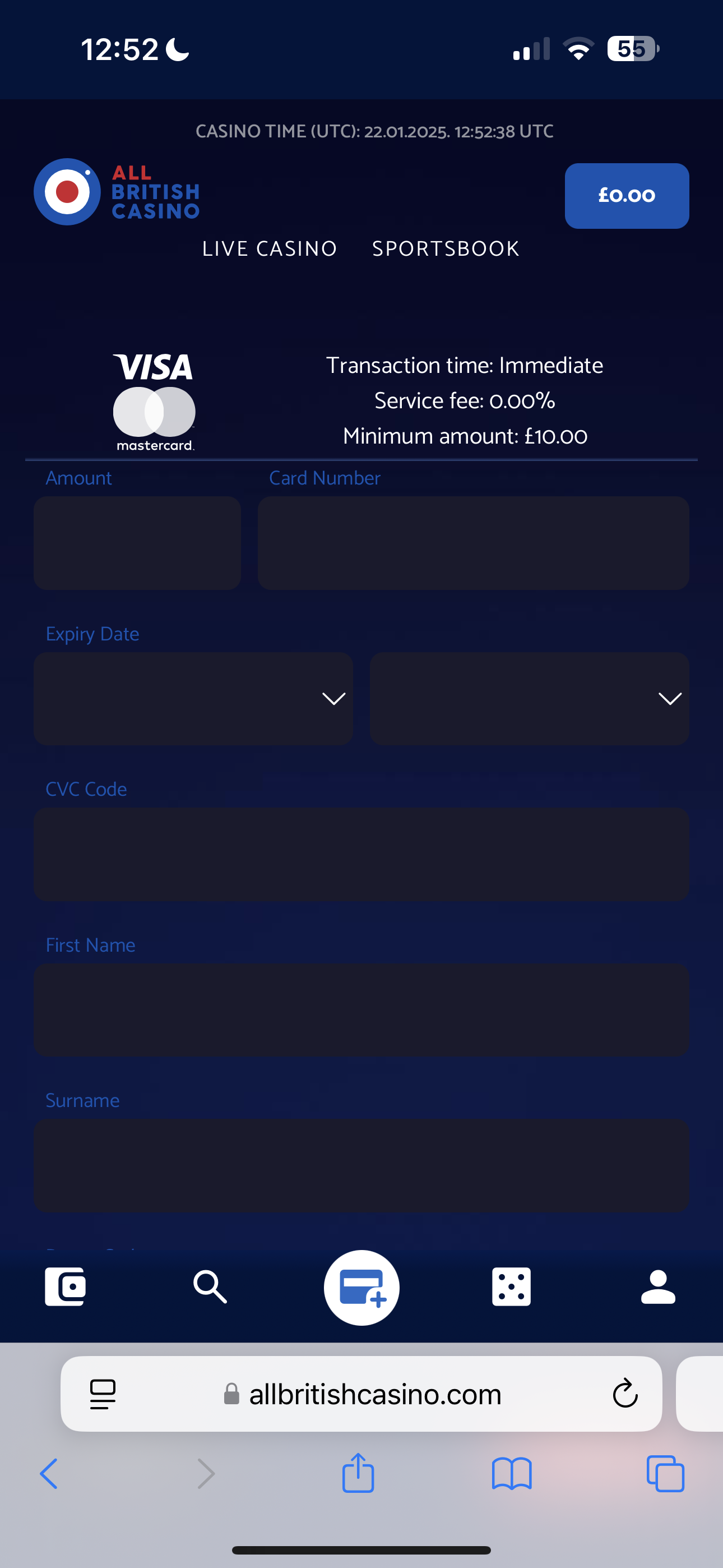This screenshot has height=1568, width=723.
Task: Open the dice games icon
Action: pyautogui.click(x=511, y=1287)
